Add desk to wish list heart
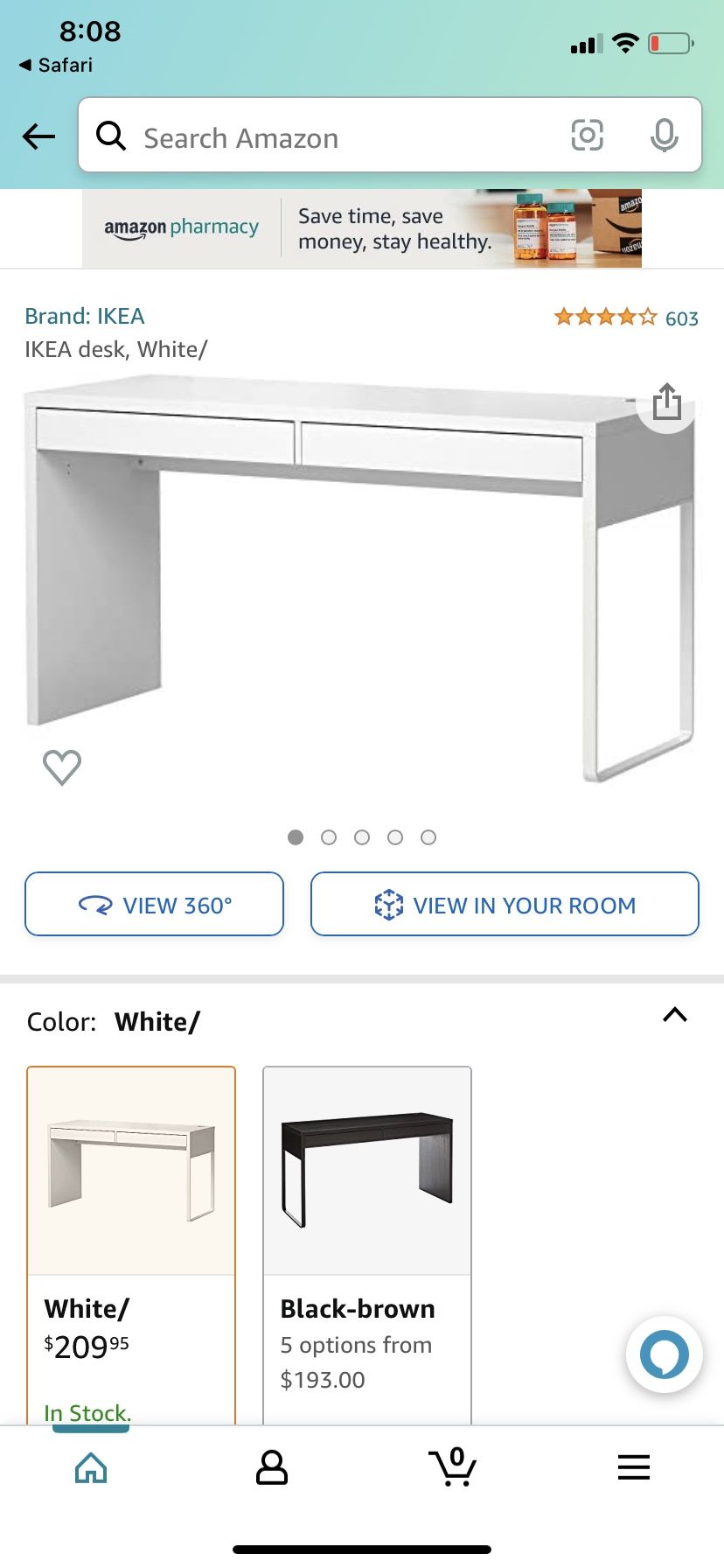 point(62,767)
